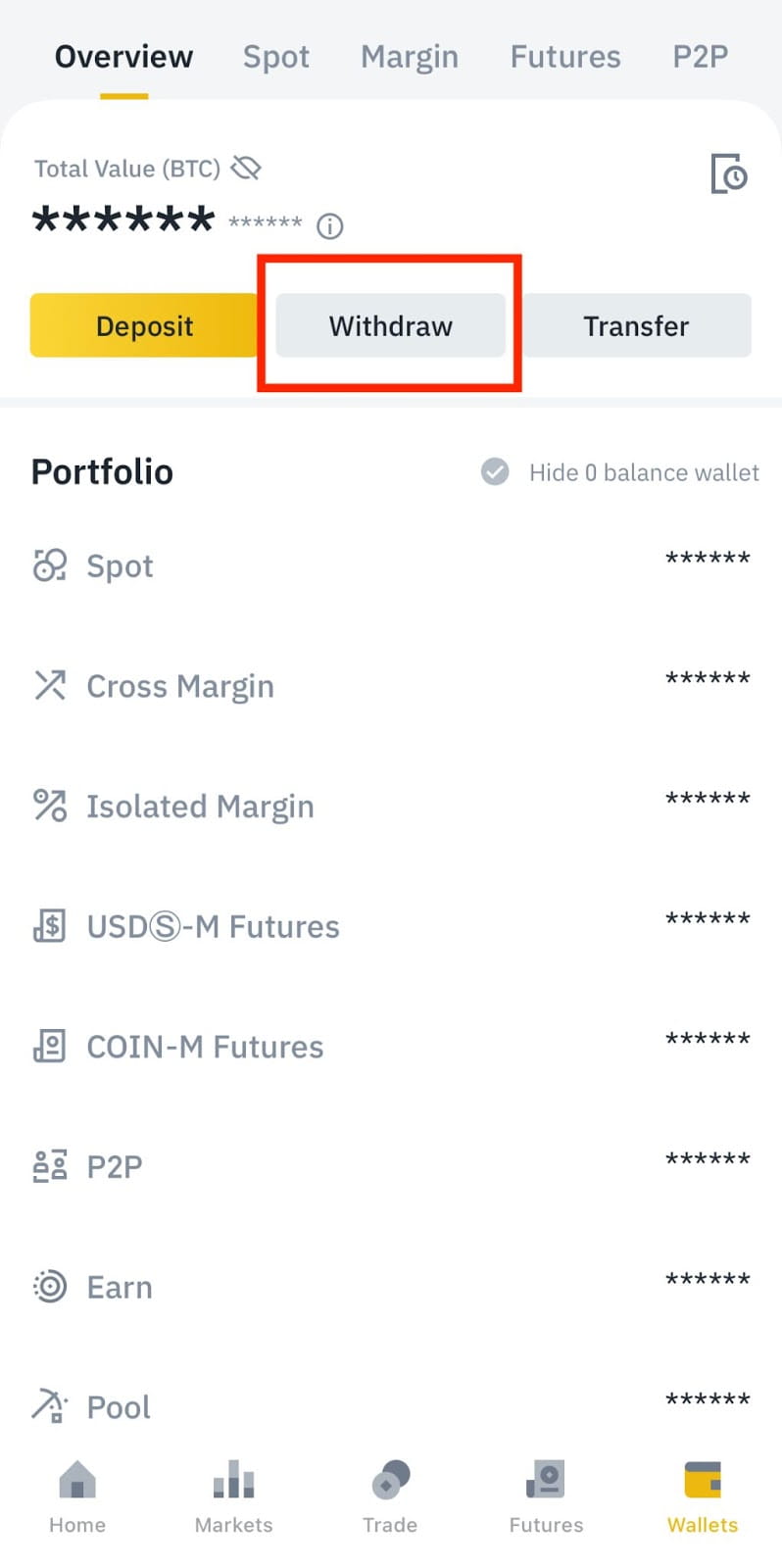Tap the Withdraw button
The height and width of the screenshot is (1568, 782).
(x=390, y=325)
